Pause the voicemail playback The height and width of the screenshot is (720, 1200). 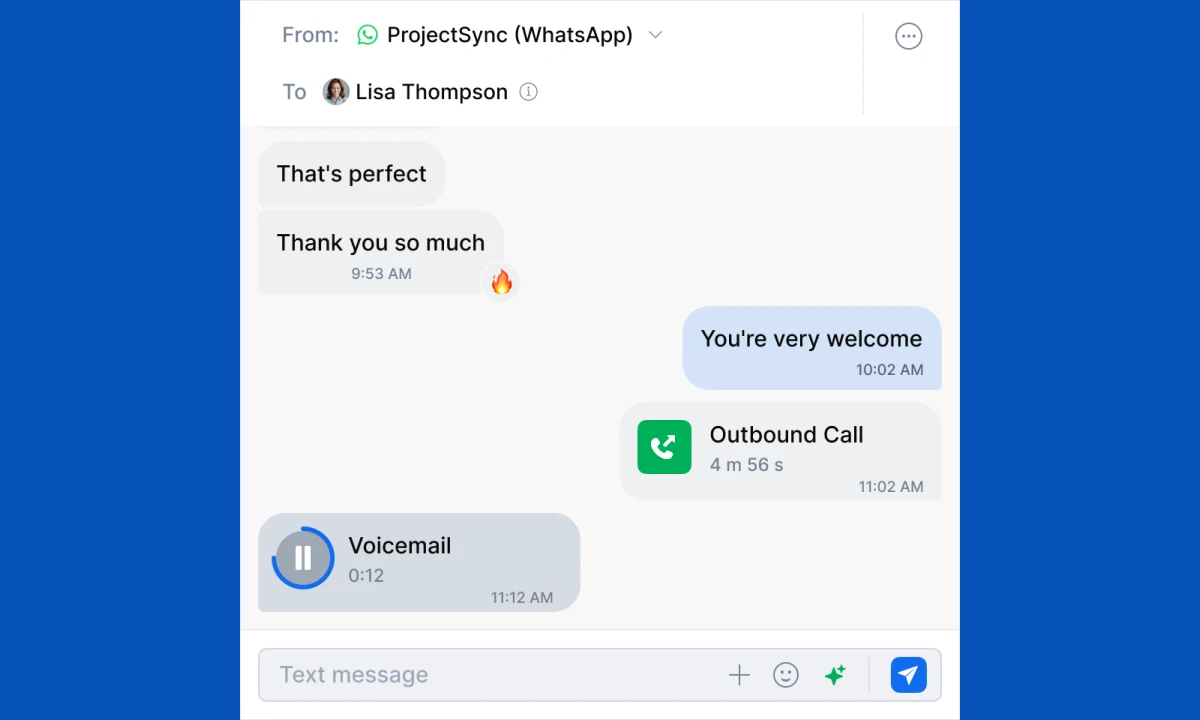303,558
